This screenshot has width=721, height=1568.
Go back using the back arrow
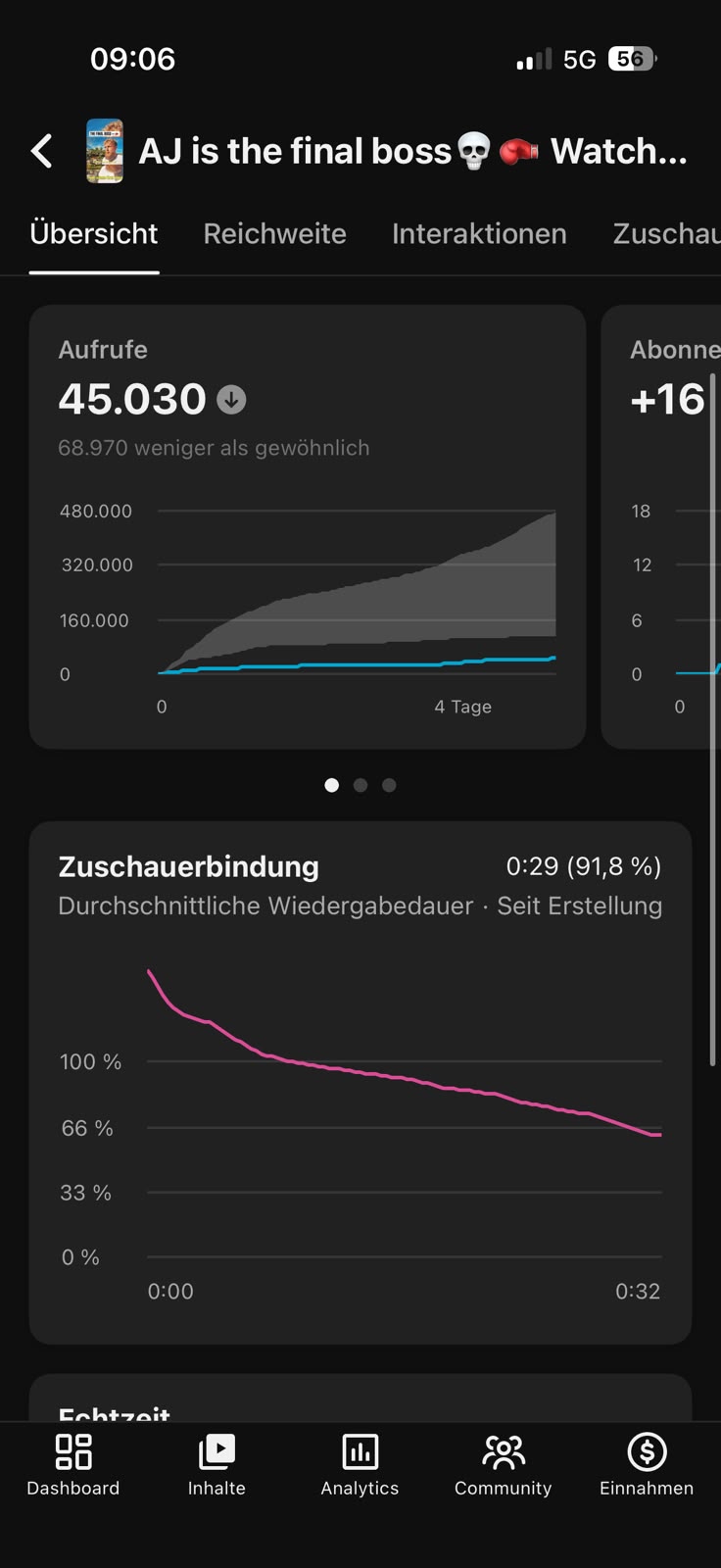click(x=42, y=151)
